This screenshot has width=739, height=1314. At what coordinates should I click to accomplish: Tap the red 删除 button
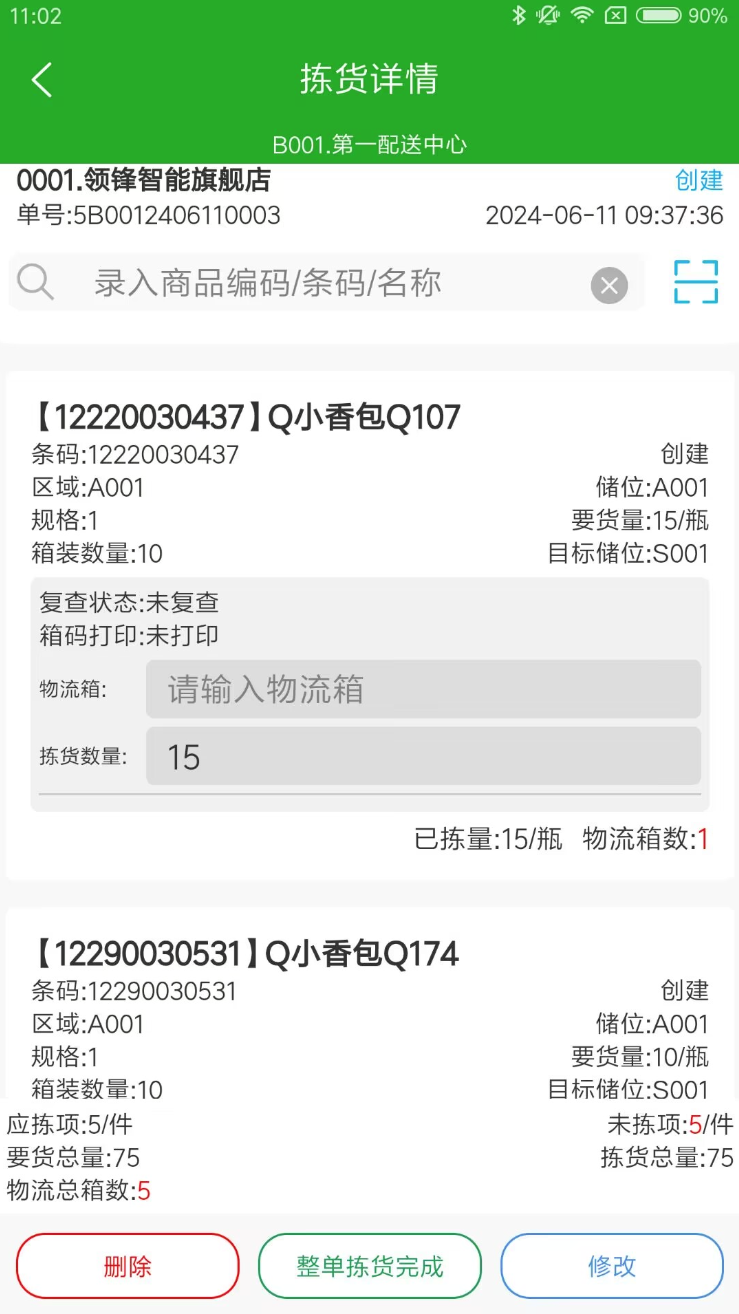(x=128, y=1266)
